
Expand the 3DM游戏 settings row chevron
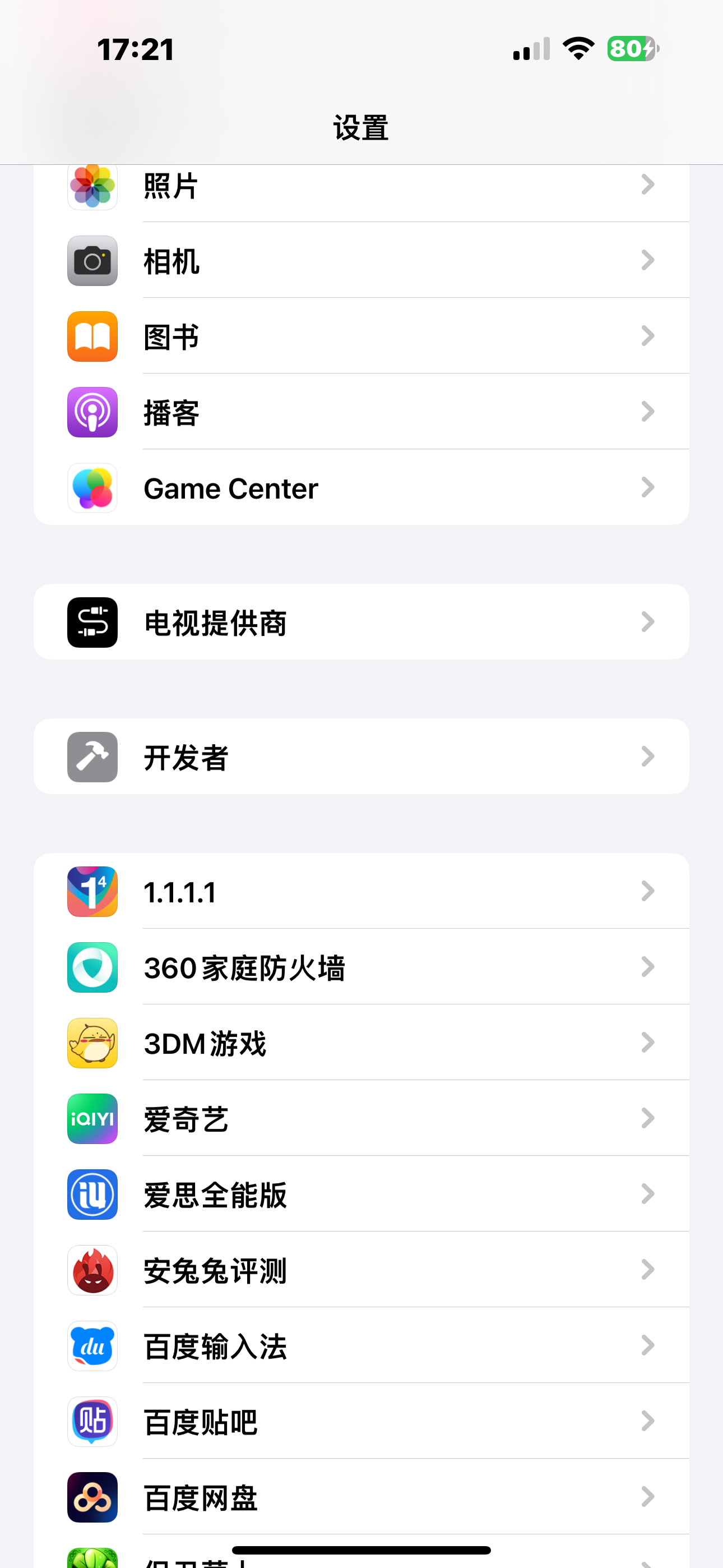point(648,1043)
